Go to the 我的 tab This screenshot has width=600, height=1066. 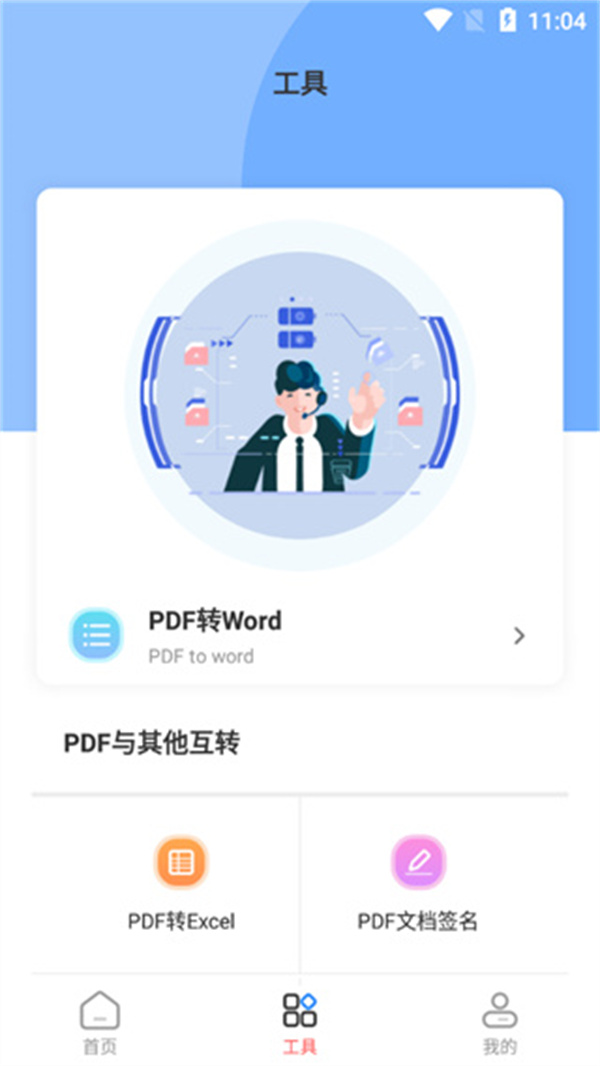tap(499, 1023)
